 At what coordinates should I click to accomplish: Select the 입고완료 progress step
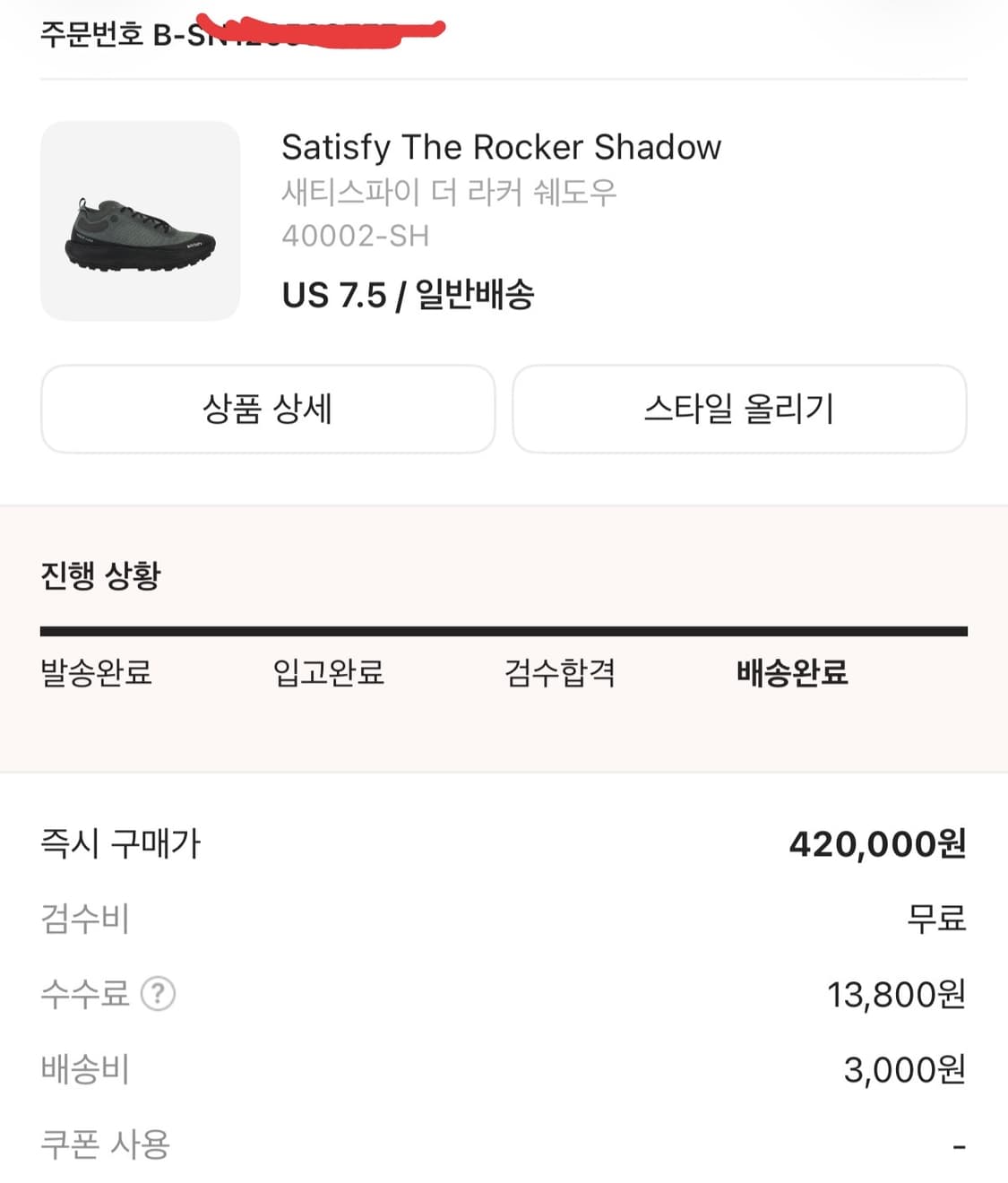(x=329, y=674)
